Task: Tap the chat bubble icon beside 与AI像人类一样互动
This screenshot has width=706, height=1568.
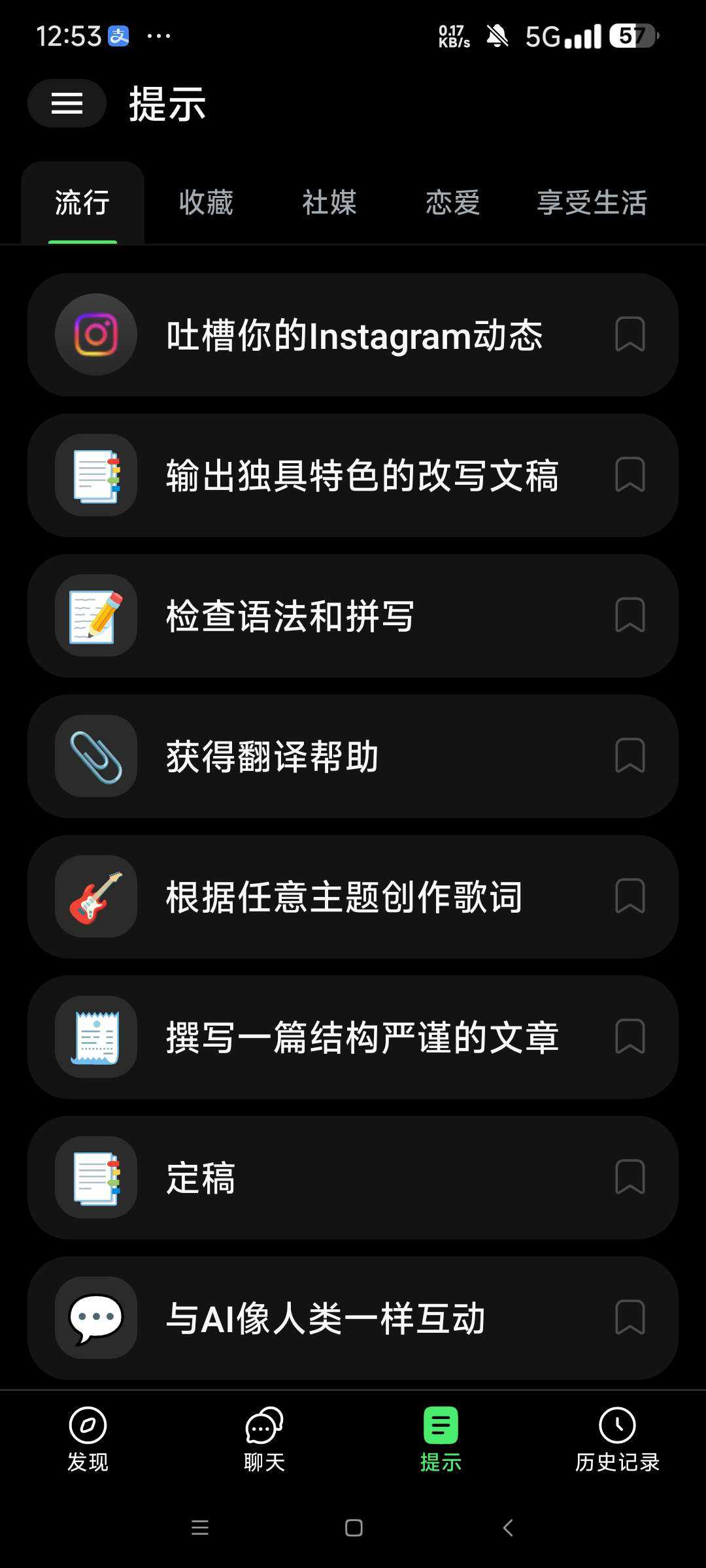Action: [95, 1317]
